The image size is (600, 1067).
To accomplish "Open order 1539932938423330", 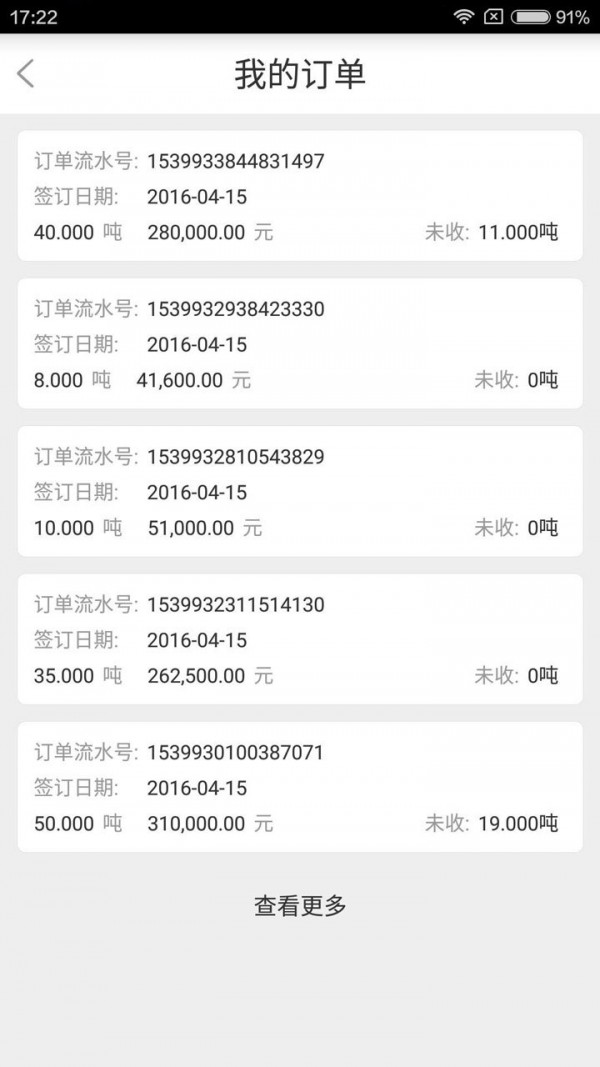I will tap(300, 344).
